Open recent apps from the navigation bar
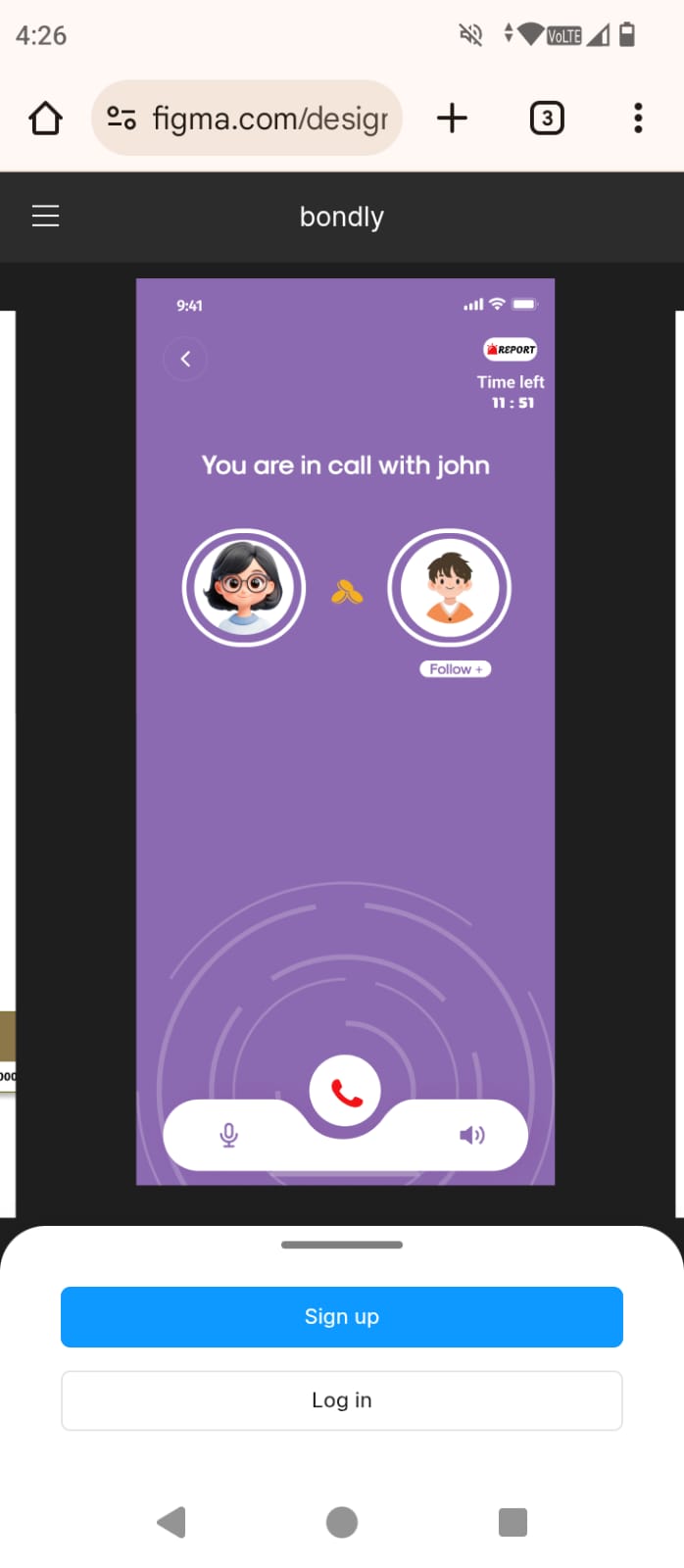This screenshot has height=1568, width=684. pos(513,1522)
